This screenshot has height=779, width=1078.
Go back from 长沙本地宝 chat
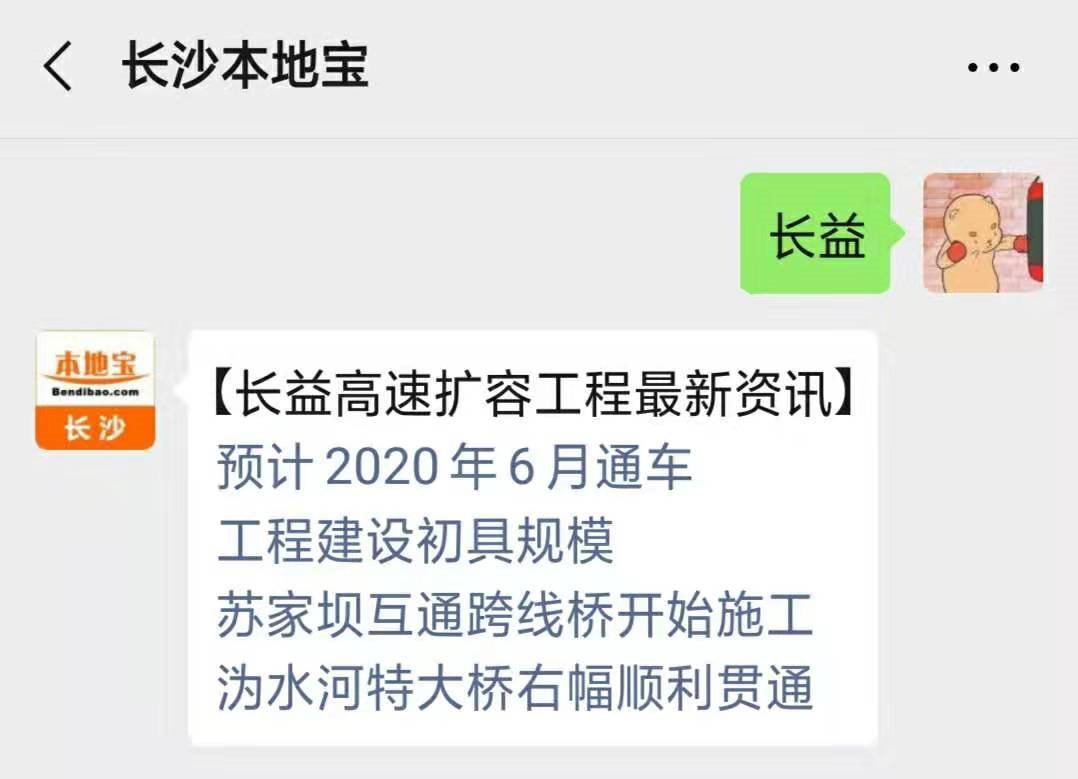click(x=58, y=67)
